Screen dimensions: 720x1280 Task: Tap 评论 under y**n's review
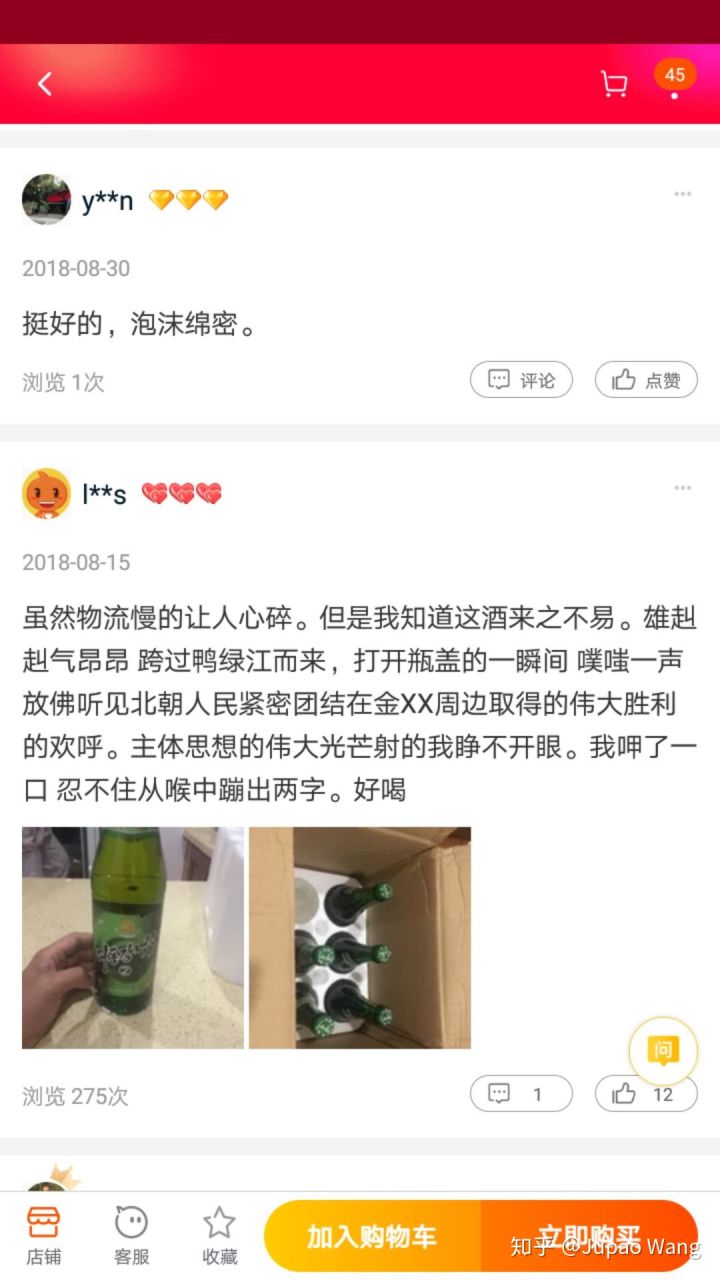click(x=521, y=380)
